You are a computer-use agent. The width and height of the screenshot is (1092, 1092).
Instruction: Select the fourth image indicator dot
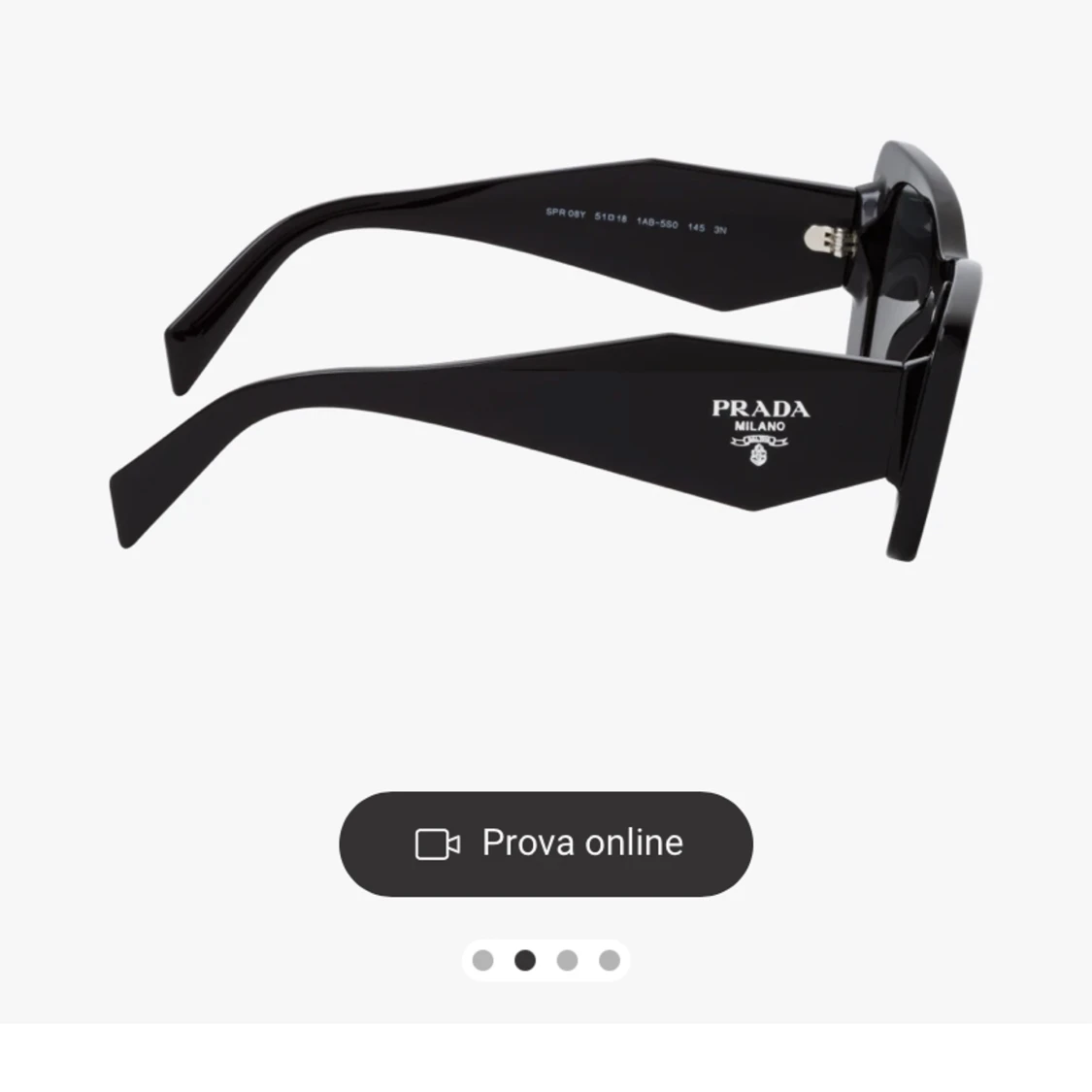[610, 960]
